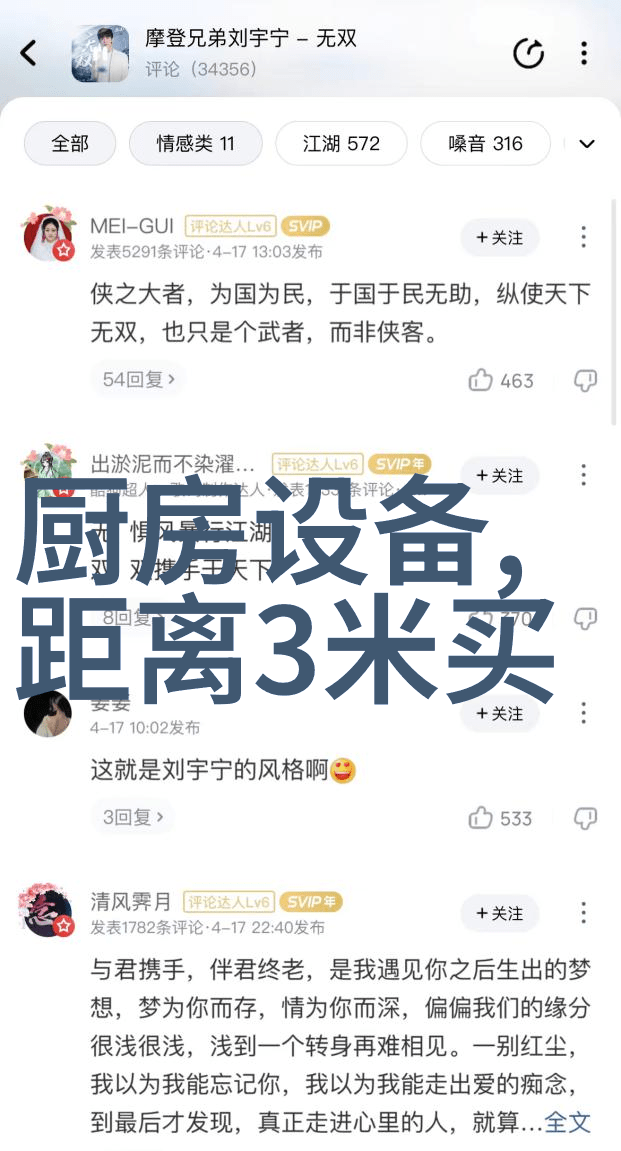621x1151 pixels.
Task: Open the overflow menu in the header
Action: click(x=584, y=54)
